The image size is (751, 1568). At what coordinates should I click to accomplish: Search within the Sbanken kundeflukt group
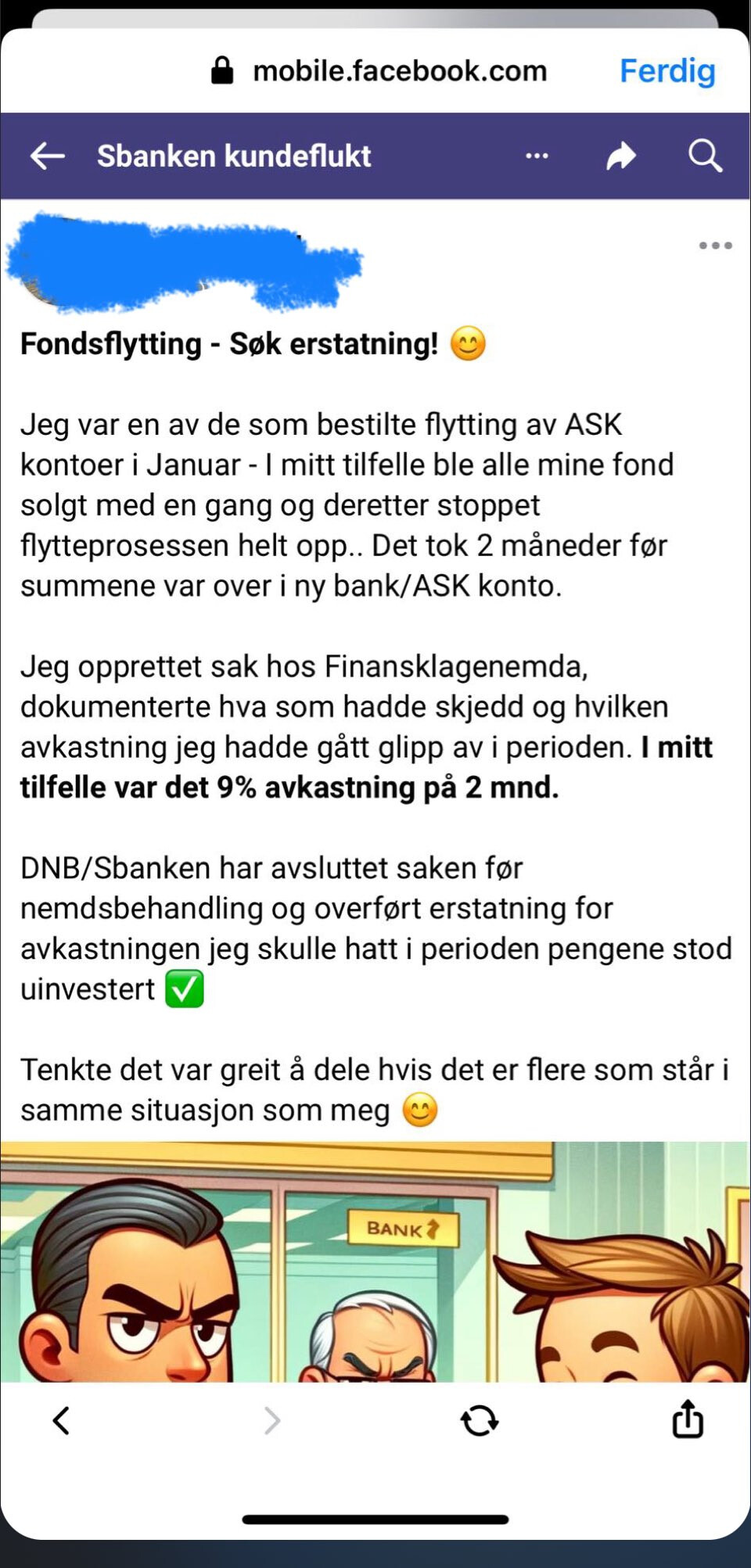tap(705, 156)
